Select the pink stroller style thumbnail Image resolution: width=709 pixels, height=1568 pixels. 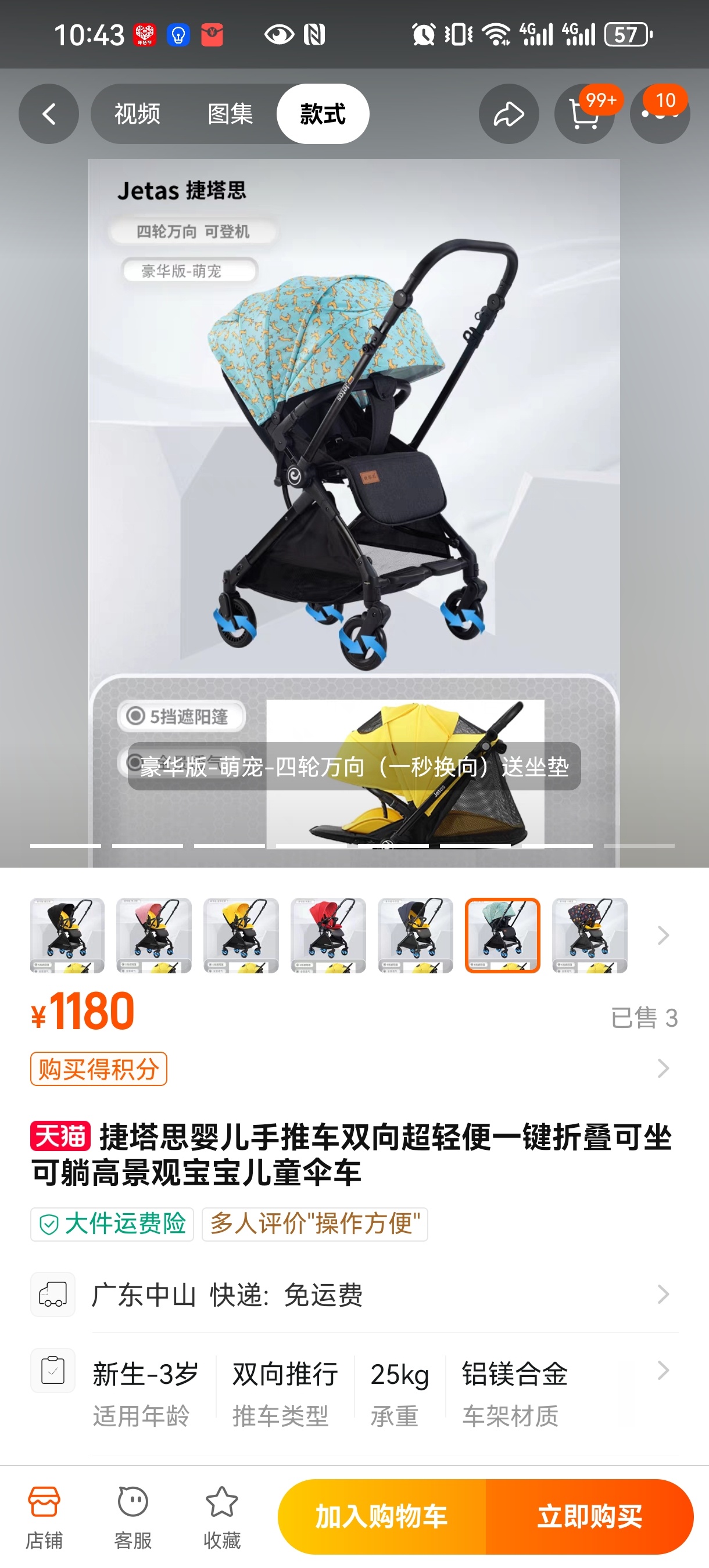(154, 935)
